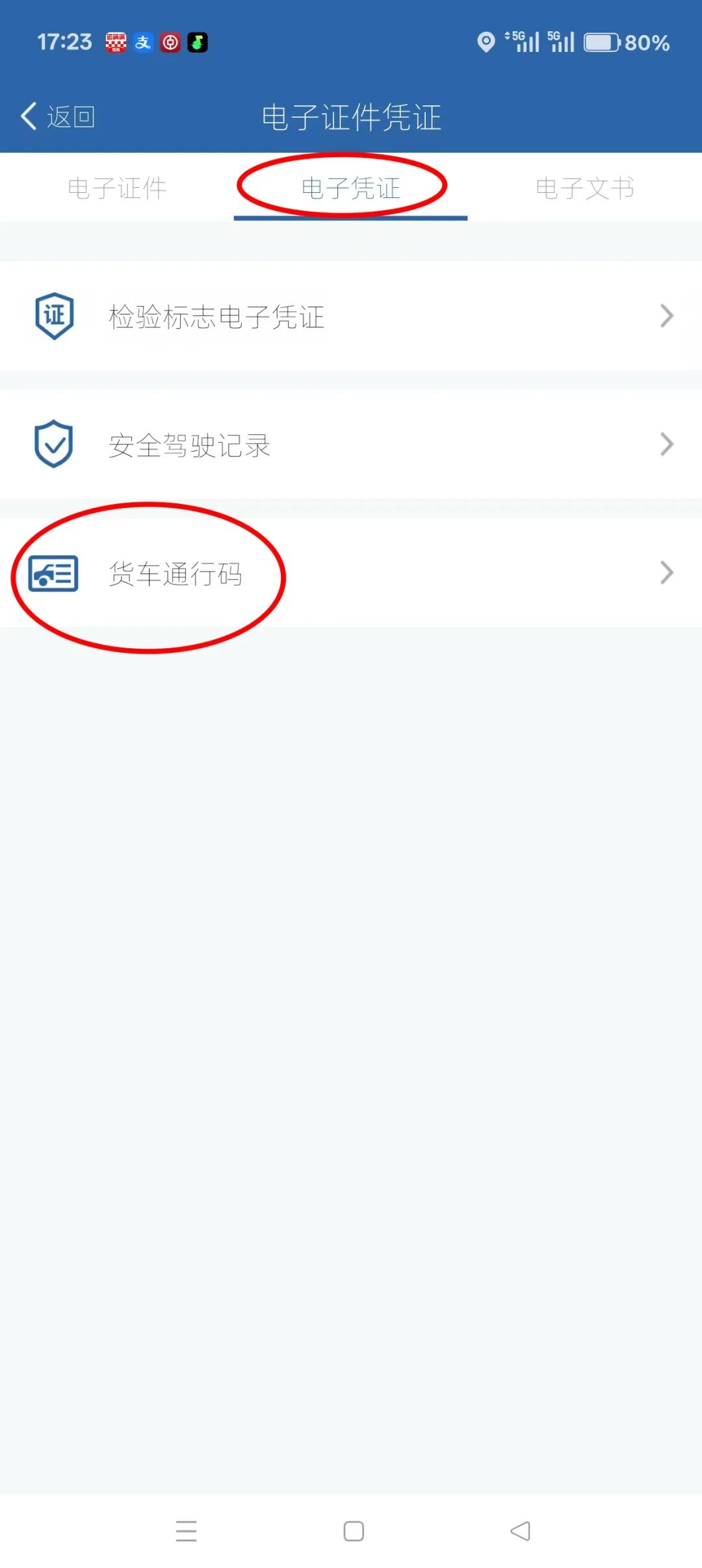Open 检验标志电子凭证
702x1568 pixels.
[351, 316]
